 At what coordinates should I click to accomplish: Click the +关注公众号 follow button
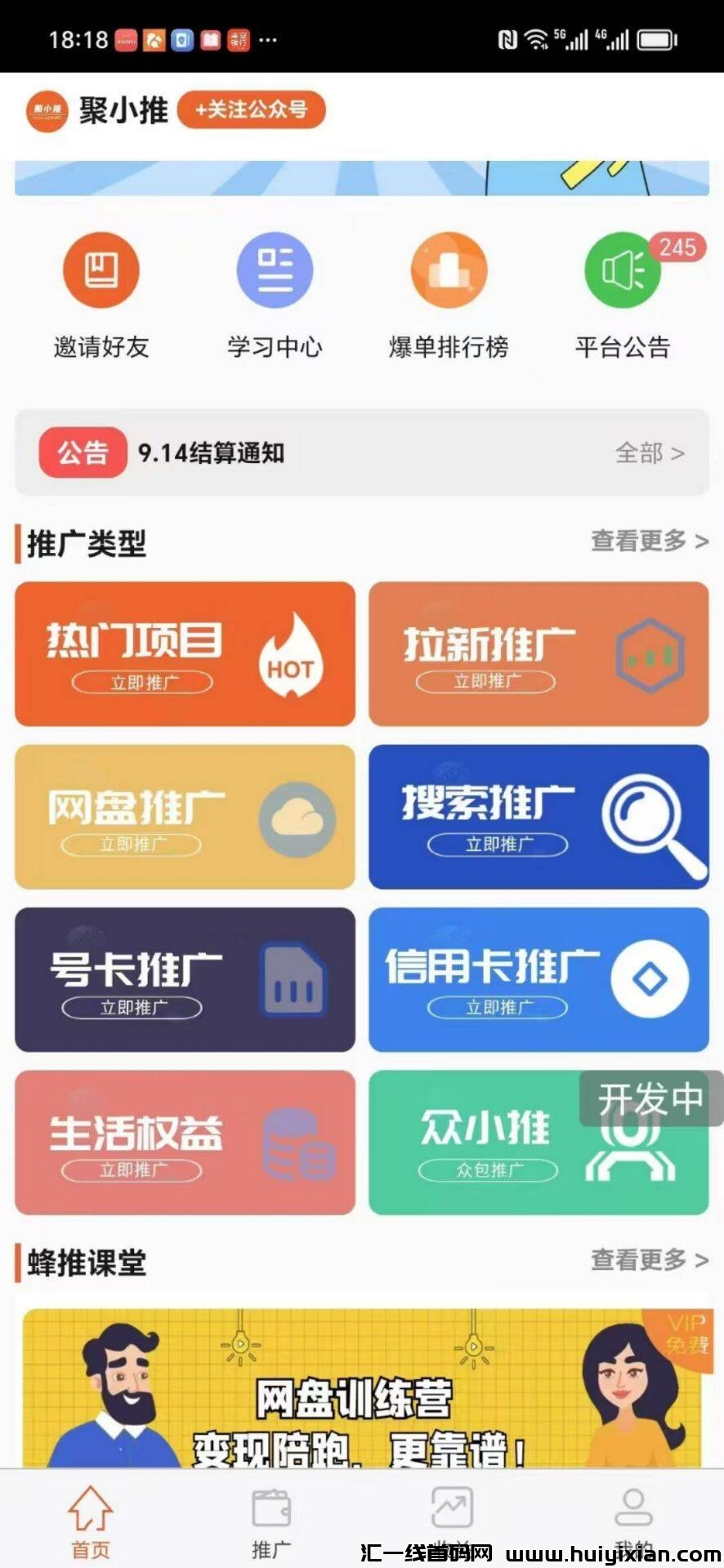point(251,109)
